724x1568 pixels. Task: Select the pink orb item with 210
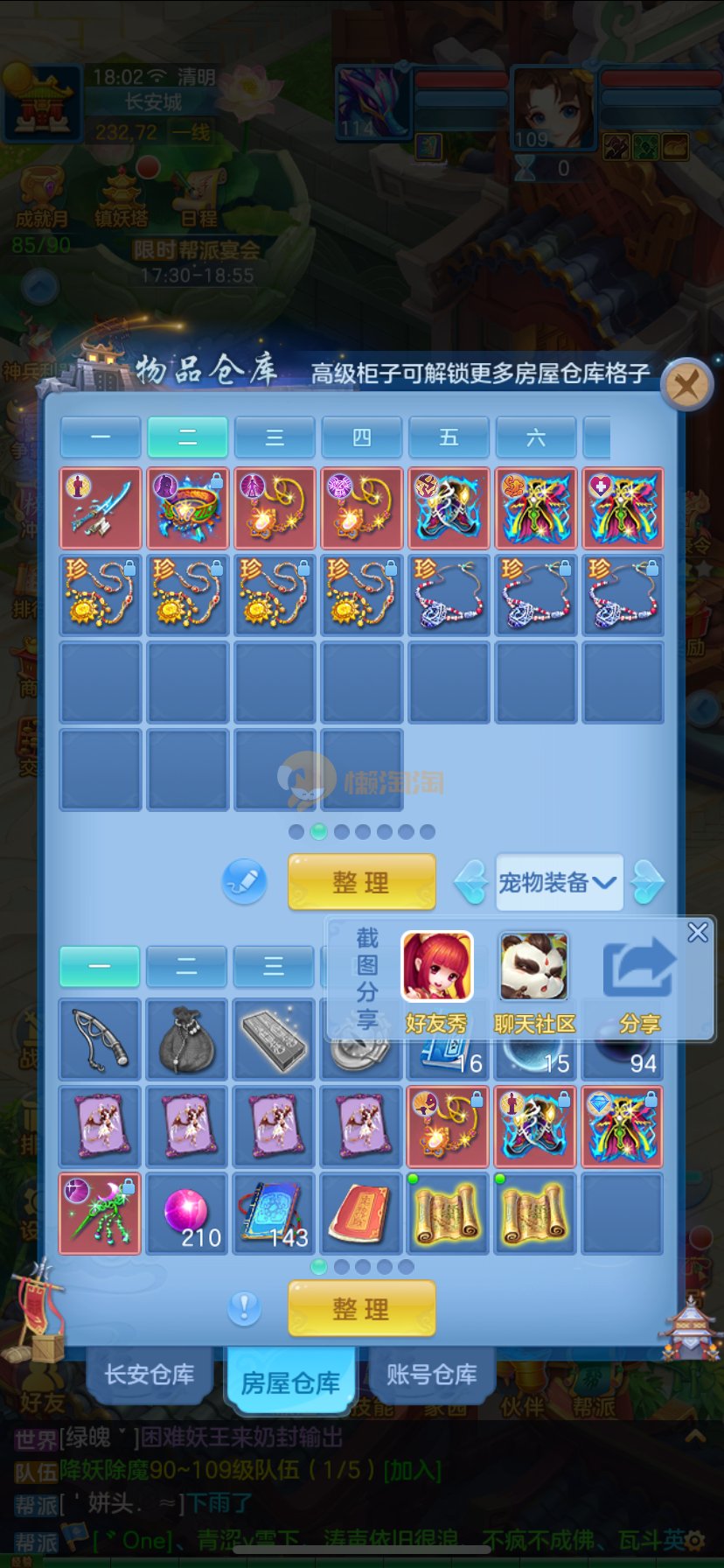click(x=187, y=1214)
